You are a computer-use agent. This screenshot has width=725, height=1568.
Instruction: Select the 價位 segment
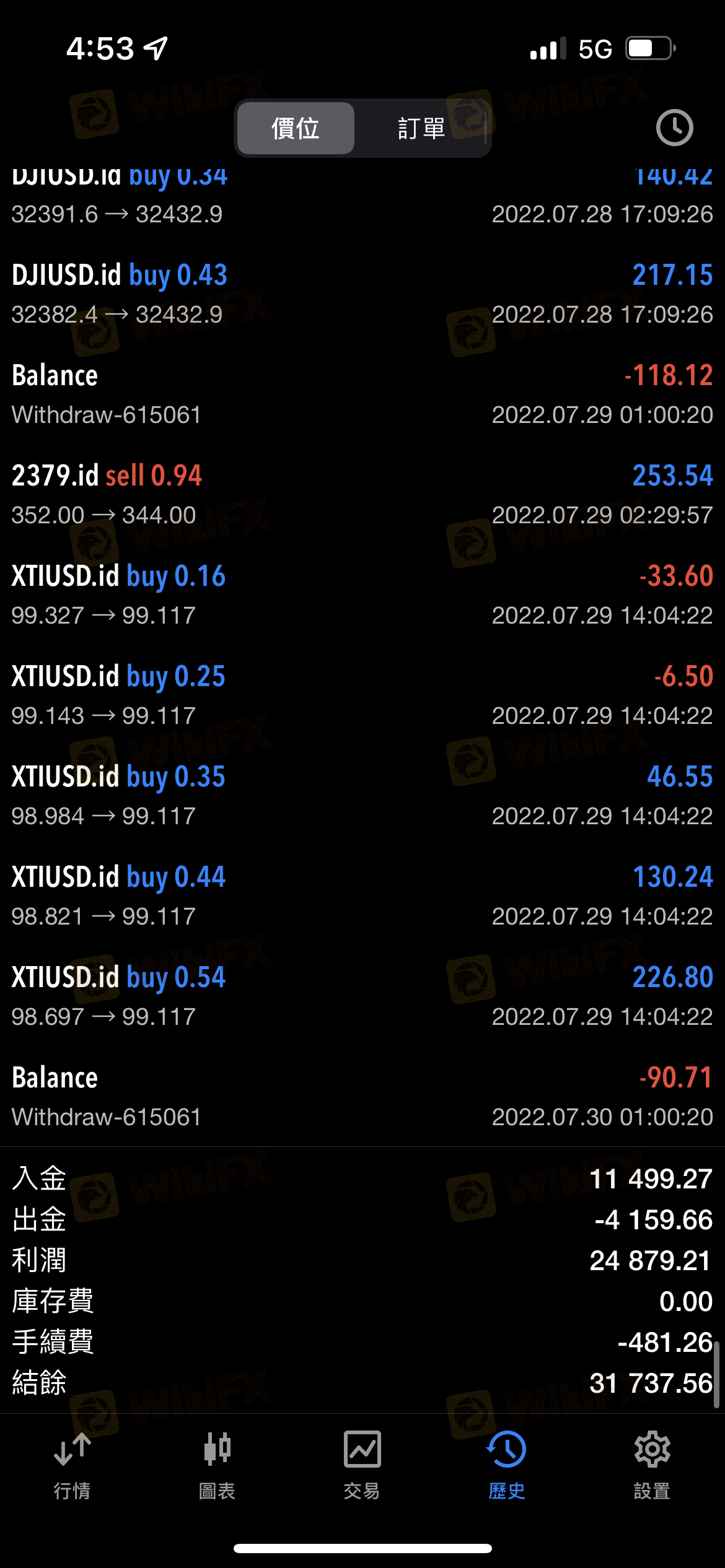pos(296,128)
